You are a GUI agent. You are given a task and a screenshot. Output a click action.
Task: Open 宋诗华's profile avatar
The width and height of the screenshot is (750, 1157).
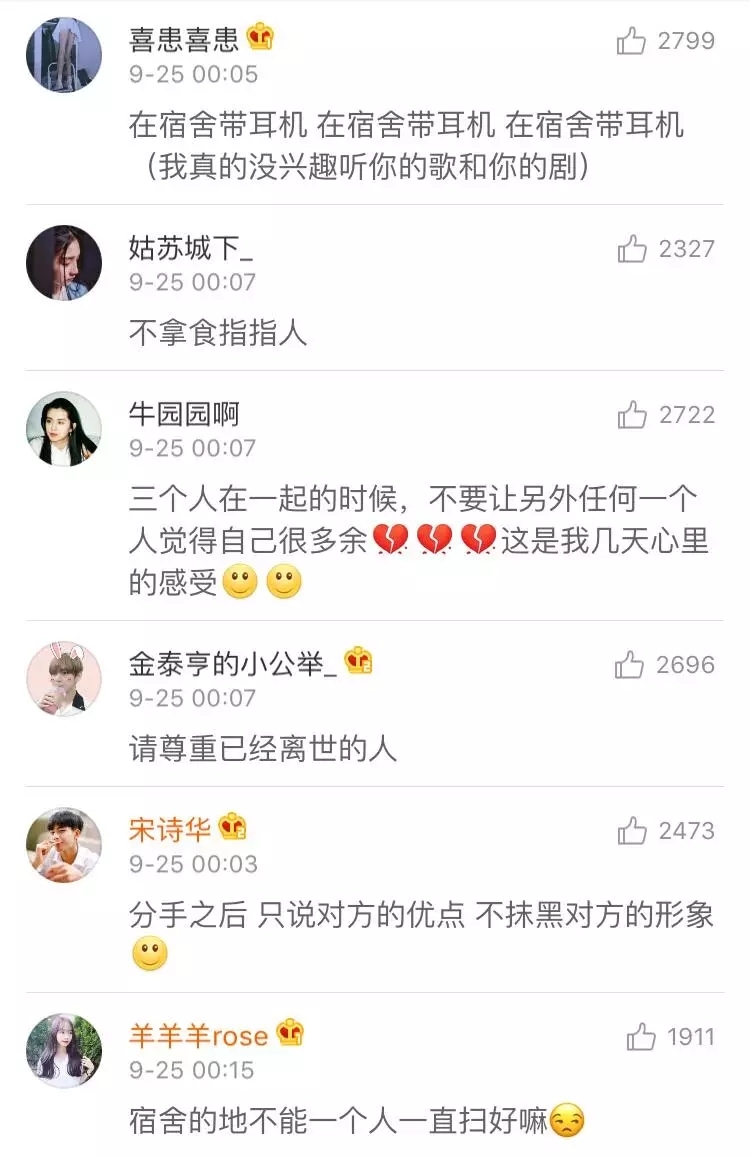(x=64, y=845)
